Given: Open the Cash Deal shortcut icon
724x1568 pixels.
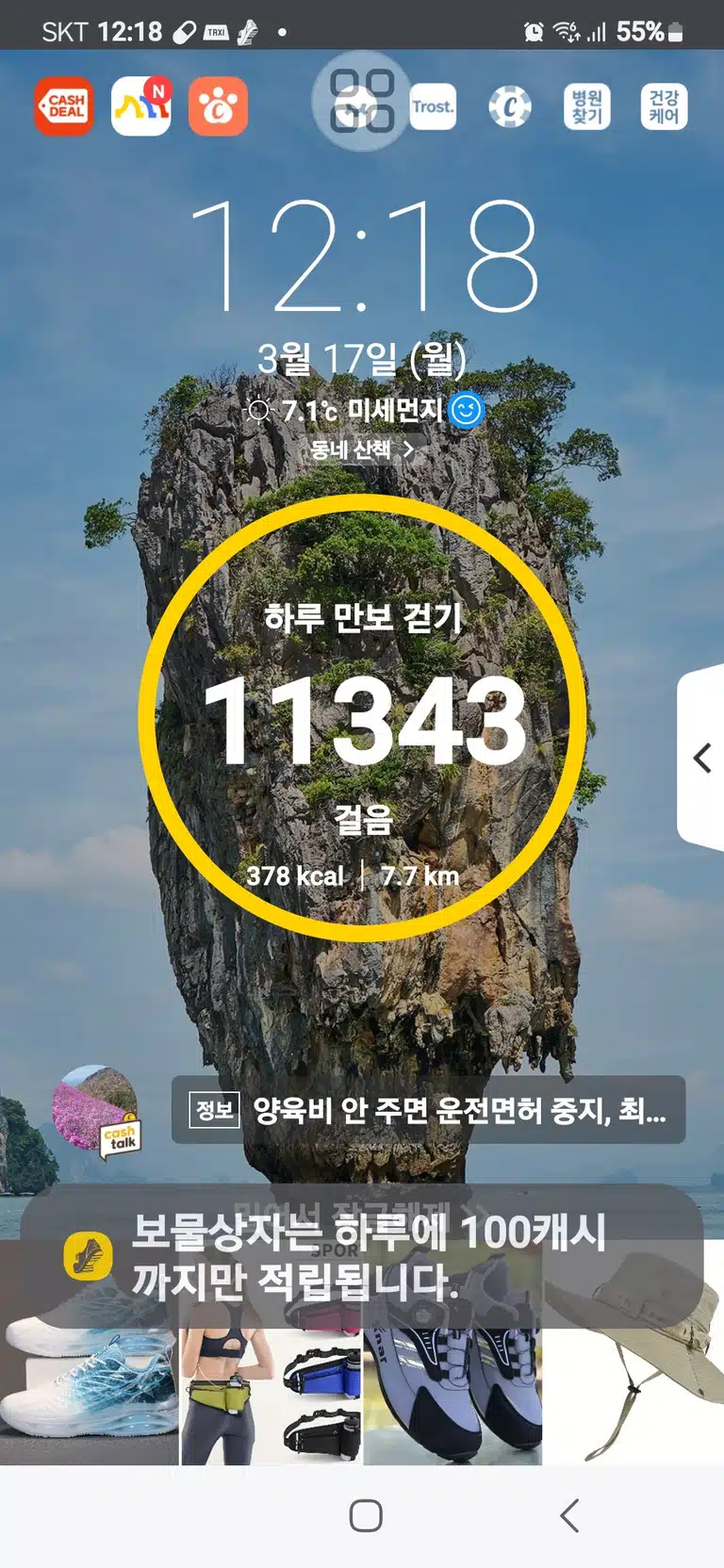Looking at the screenshot, I should pos(64,106).
